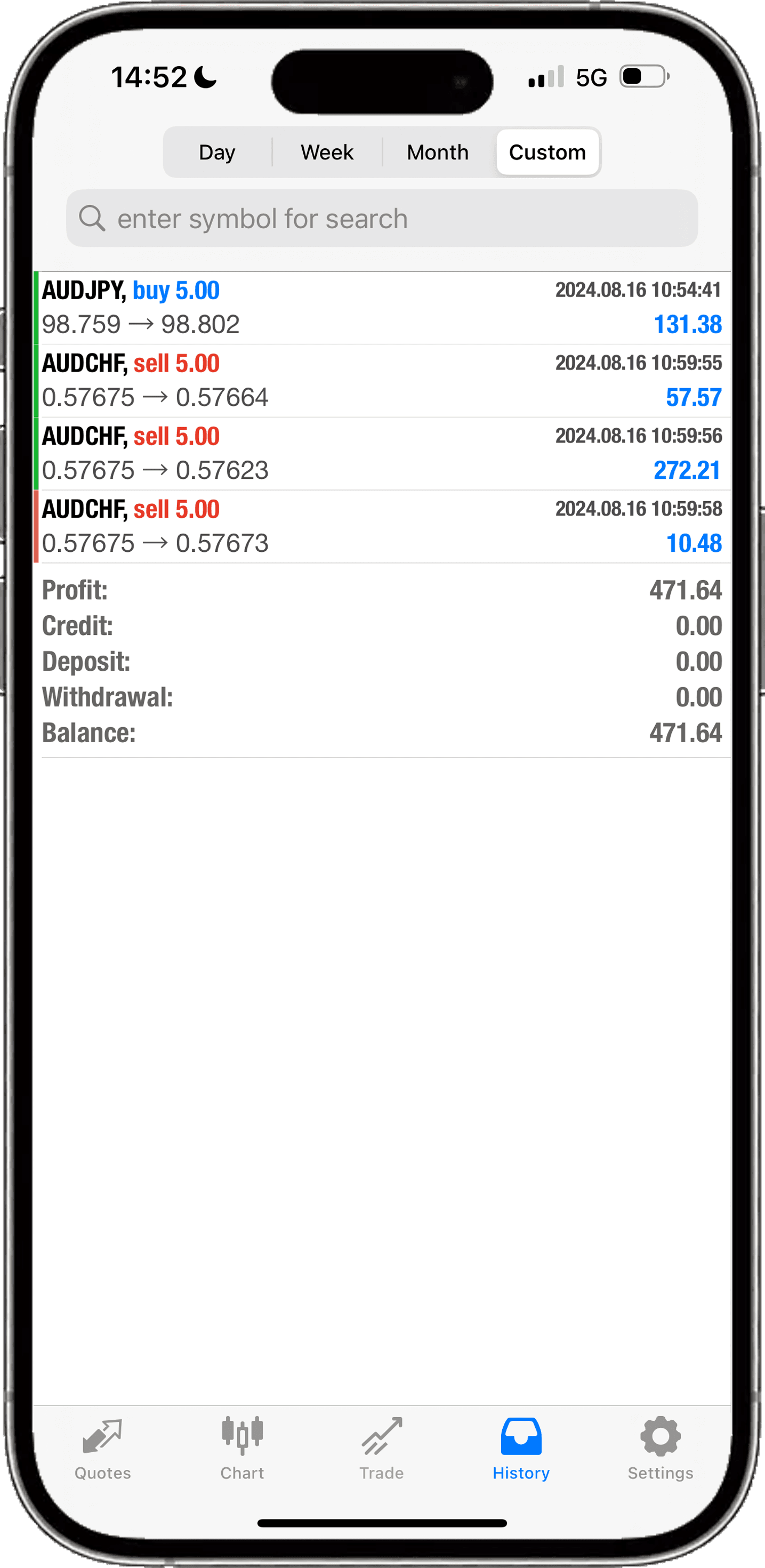
Task: Tap the Profit summary row
Action: tap(382, 590)
